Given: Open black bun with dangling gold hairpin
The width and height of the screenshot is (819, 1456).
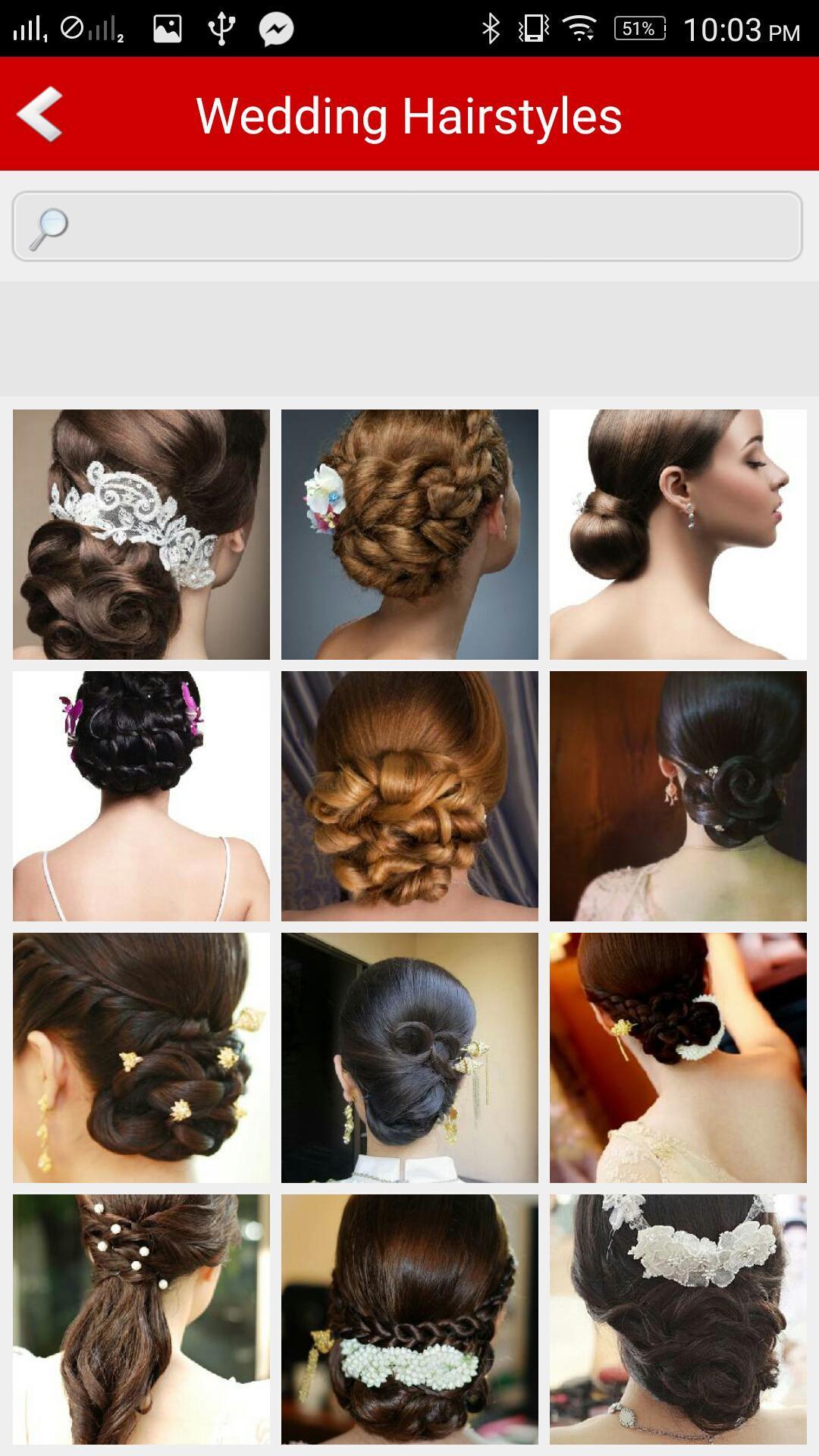Looking at the screenshot, I should click(x=409, y=1057).
